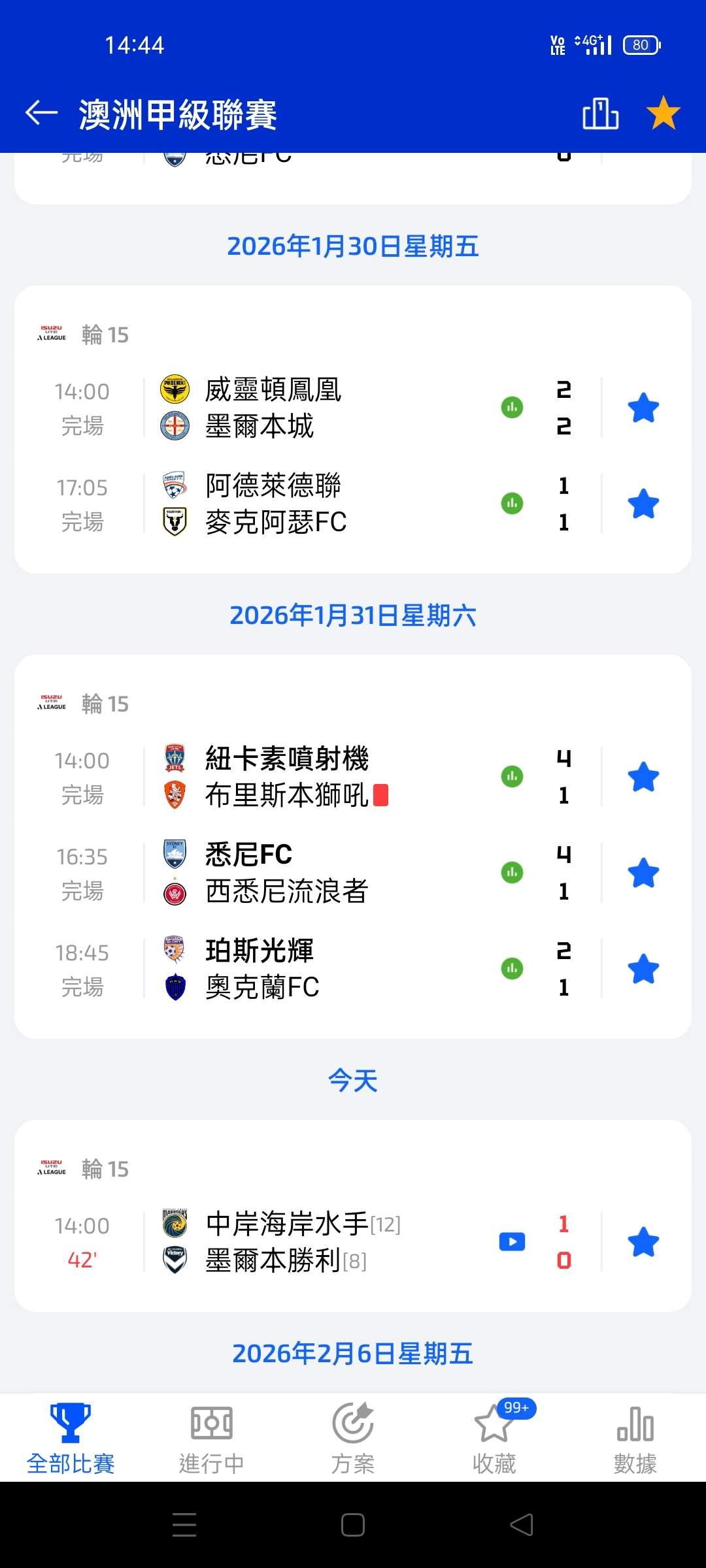Remove star from 悉尼FC vs 西悉尼流浪者
This screenshot has height=1568, width=706.
point(643,873)
